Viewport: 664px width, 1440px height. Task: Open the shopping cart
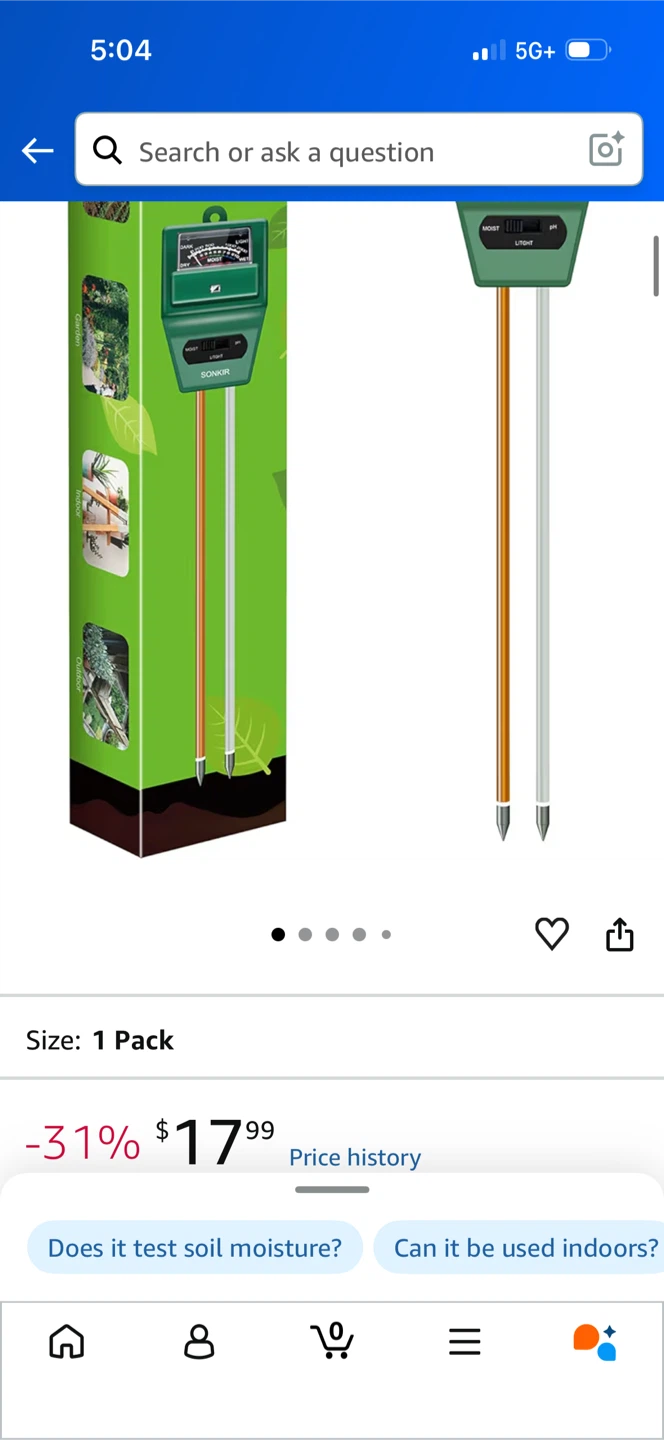pos(331,1340)
